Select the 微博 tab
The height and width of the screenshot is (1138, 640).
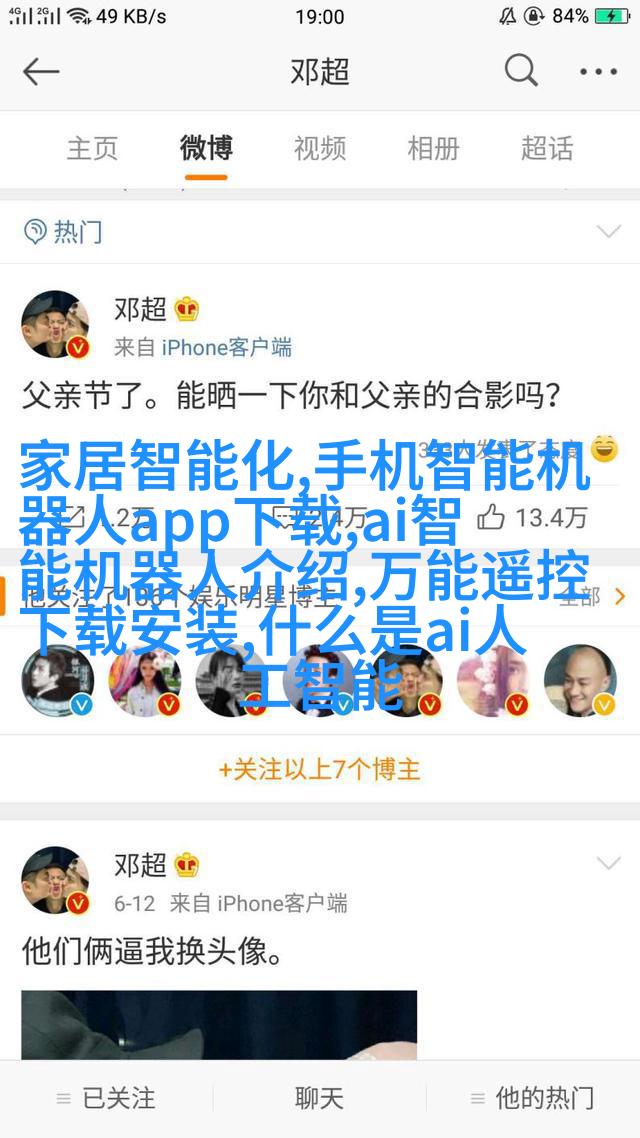206,149
